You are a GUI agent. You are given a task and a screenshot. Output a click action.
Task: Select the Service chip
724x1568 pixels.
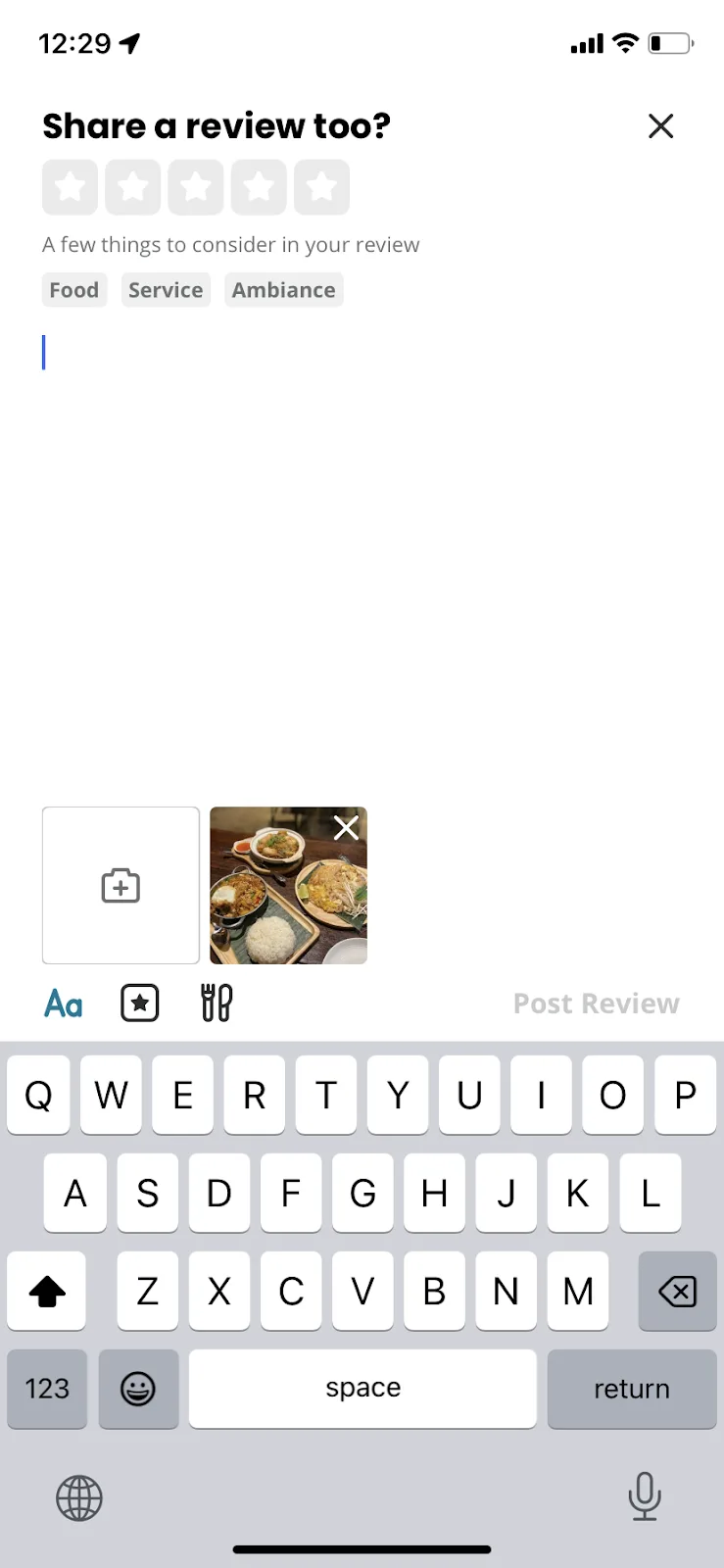[166, 290]
